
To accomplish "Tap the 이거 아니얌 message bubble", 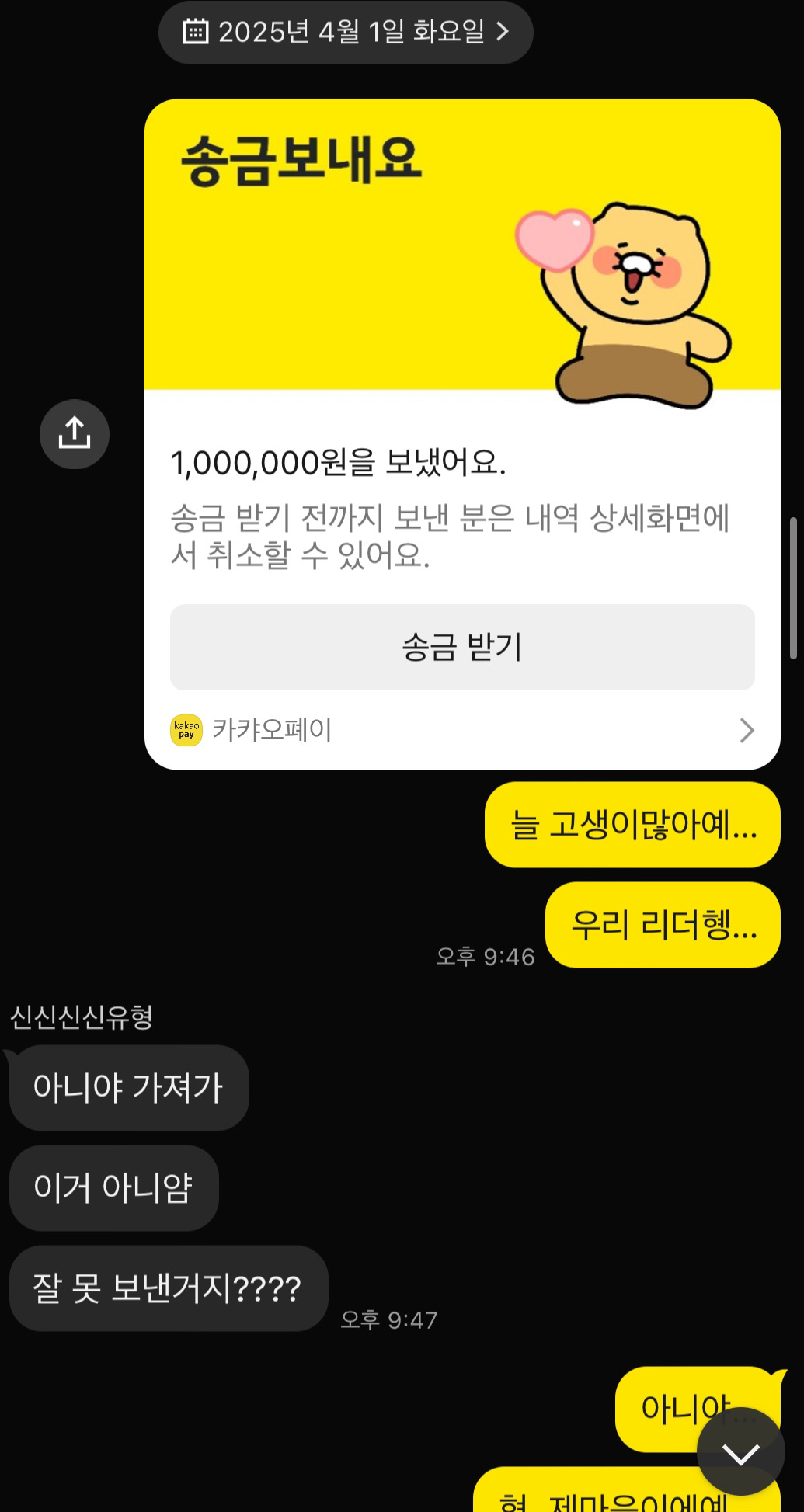I will pos(113,1188).
